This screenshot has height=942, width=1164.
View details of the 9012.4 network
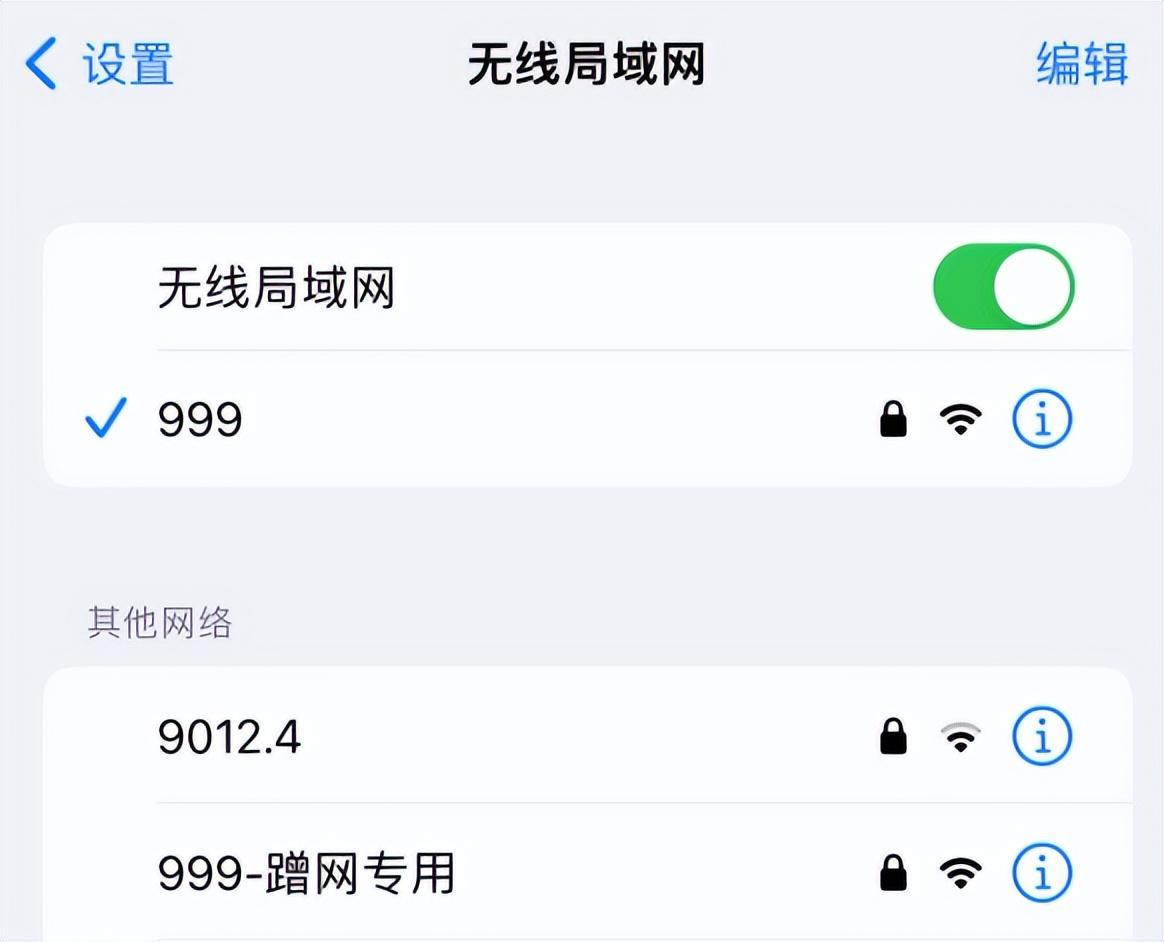(1041, 738)
